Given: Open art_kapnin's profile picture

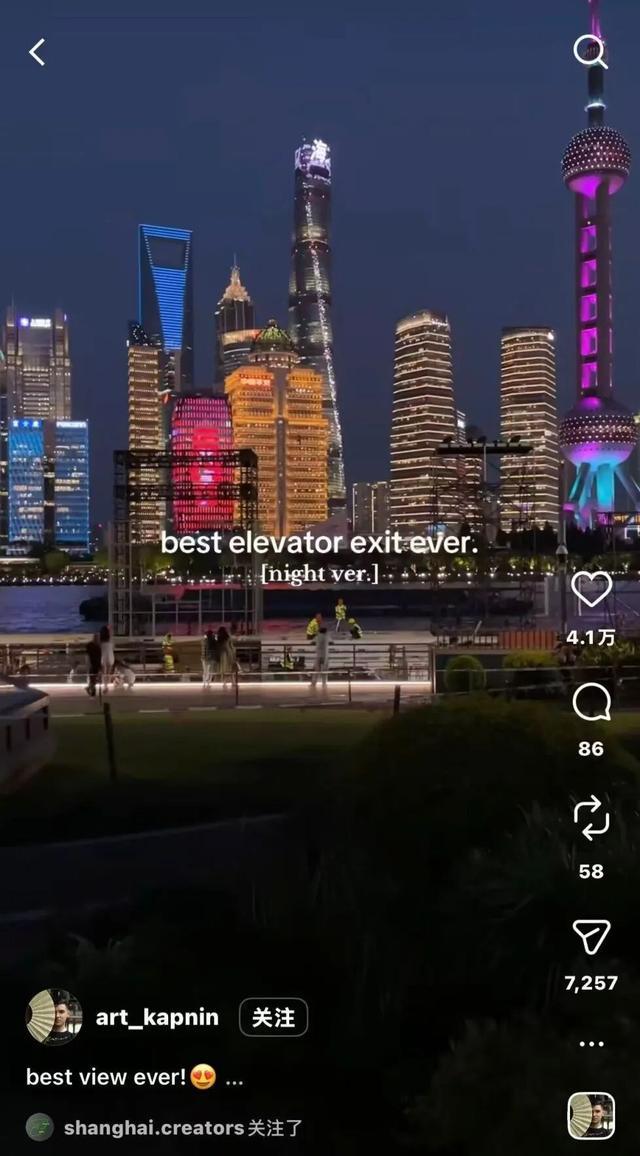Looking at the screenshot, I should (x=53, y=1017).
